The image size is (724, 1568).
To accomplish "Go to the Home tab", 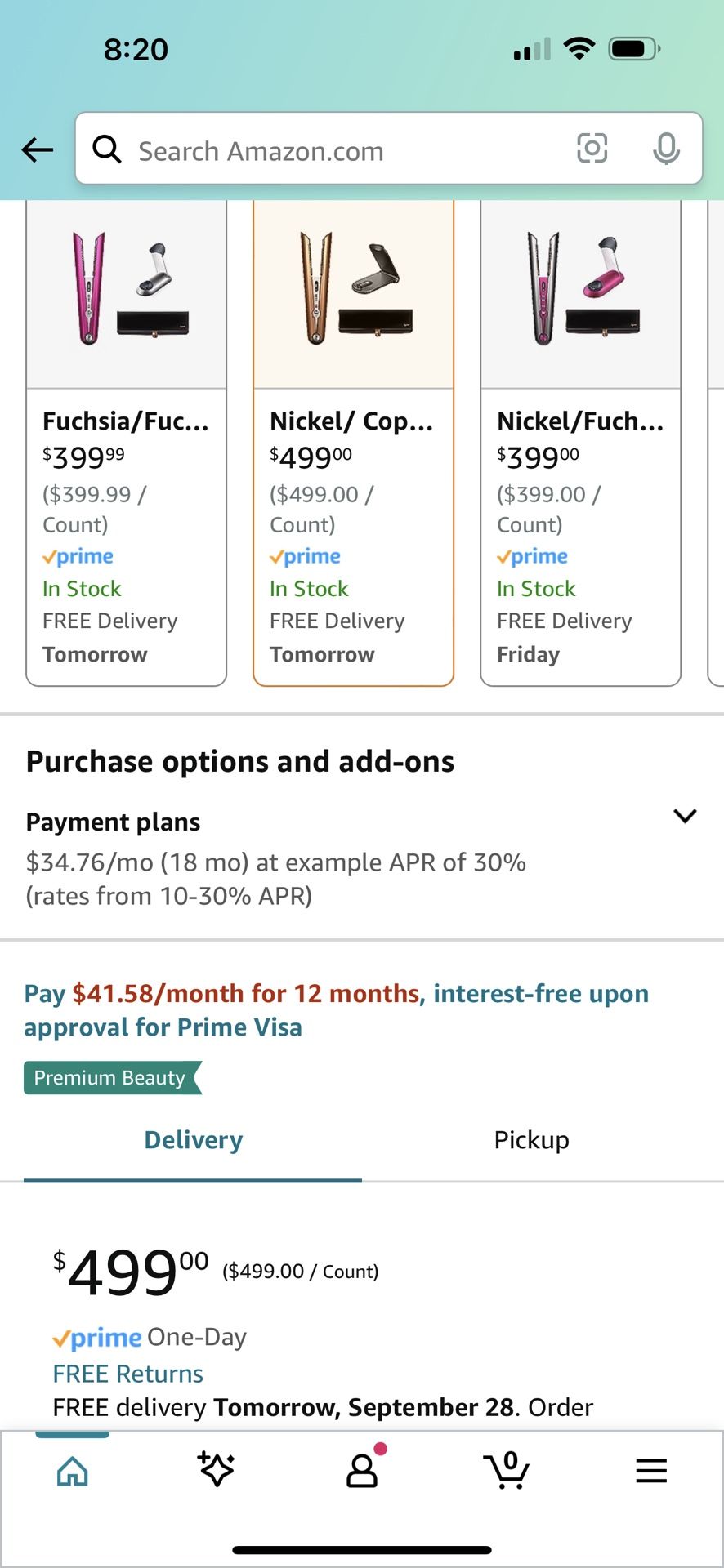I will tap(73, 1471).
